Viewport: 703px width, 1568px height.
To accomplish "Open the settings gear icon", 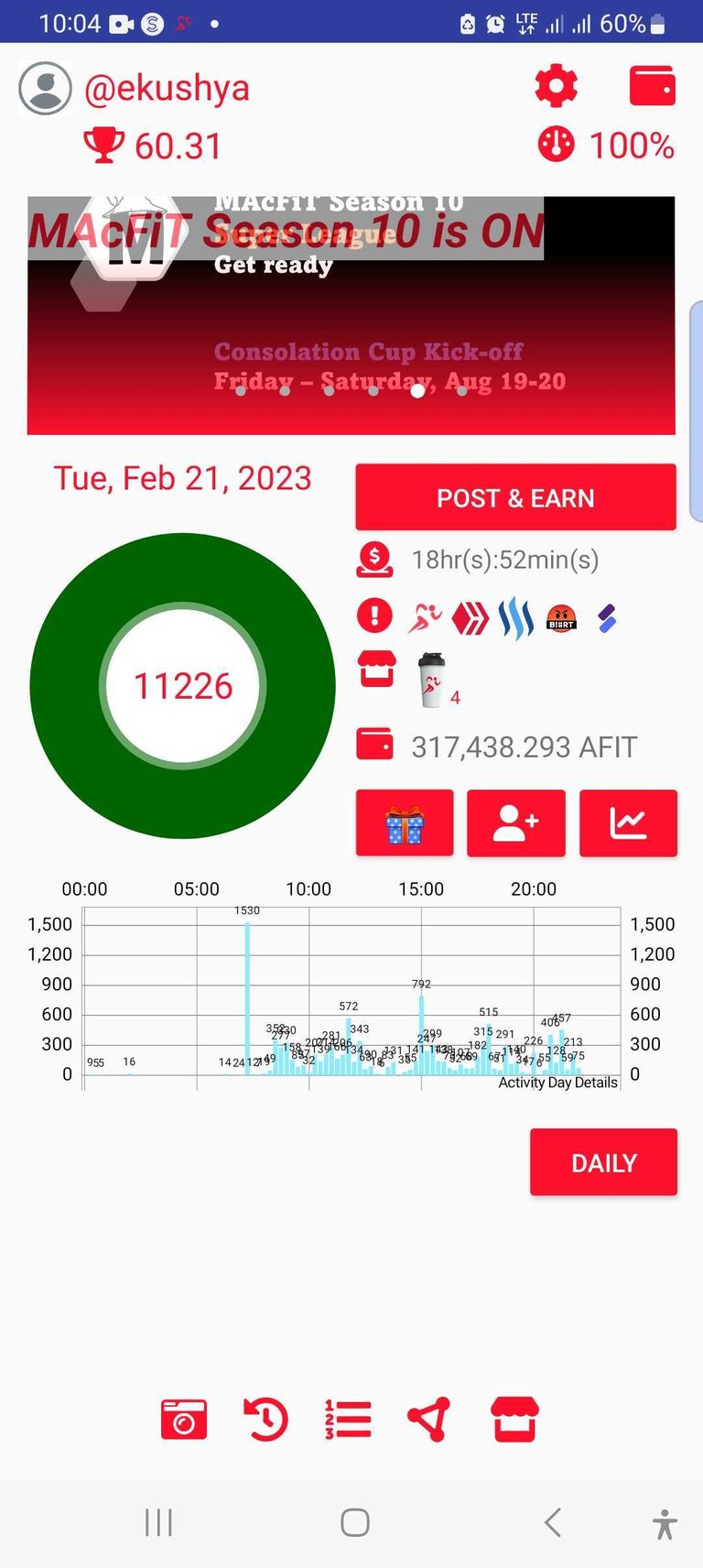I will pos(556,87).
